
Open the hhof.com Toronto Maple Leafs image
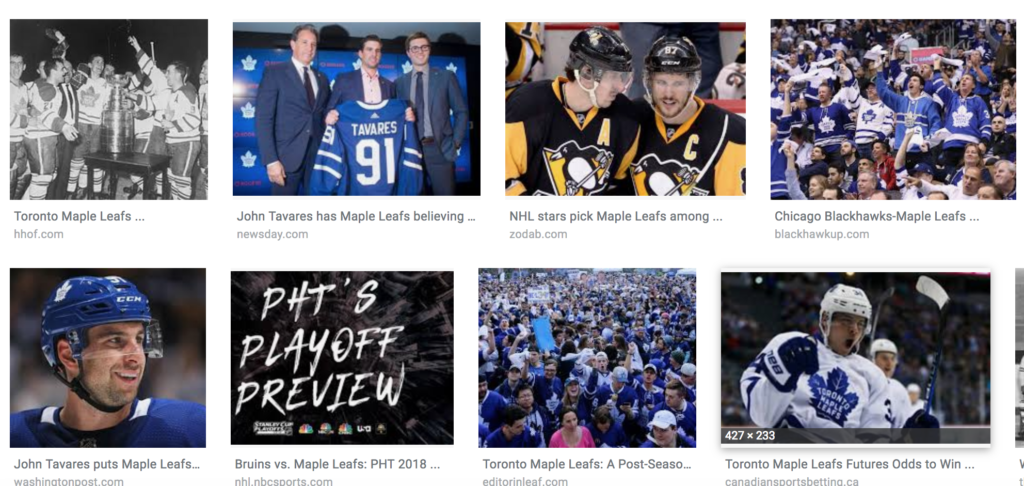[x=108, y=110]
